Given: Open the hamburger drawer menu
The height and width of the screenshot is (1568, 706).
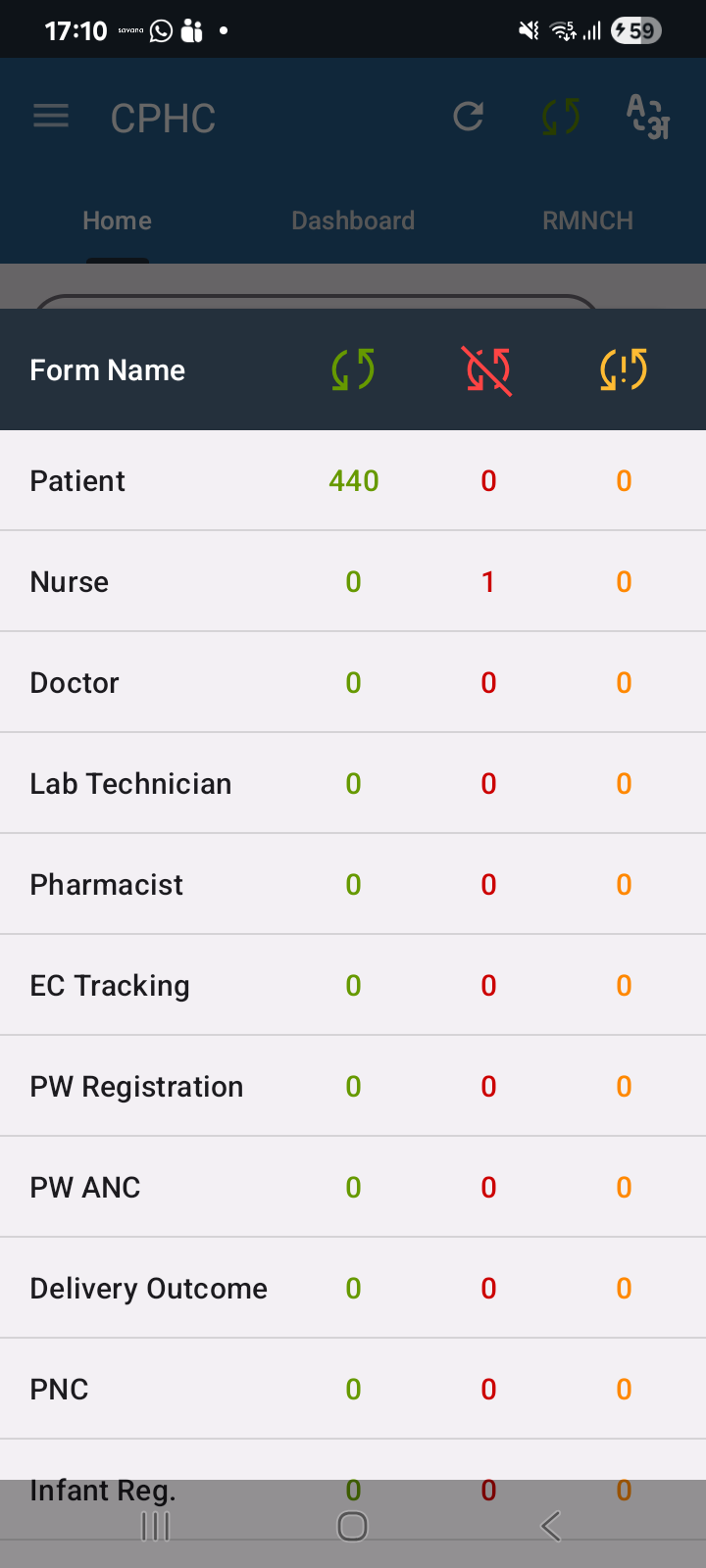Looking at the screenshot, I should (x=51, y=117).
